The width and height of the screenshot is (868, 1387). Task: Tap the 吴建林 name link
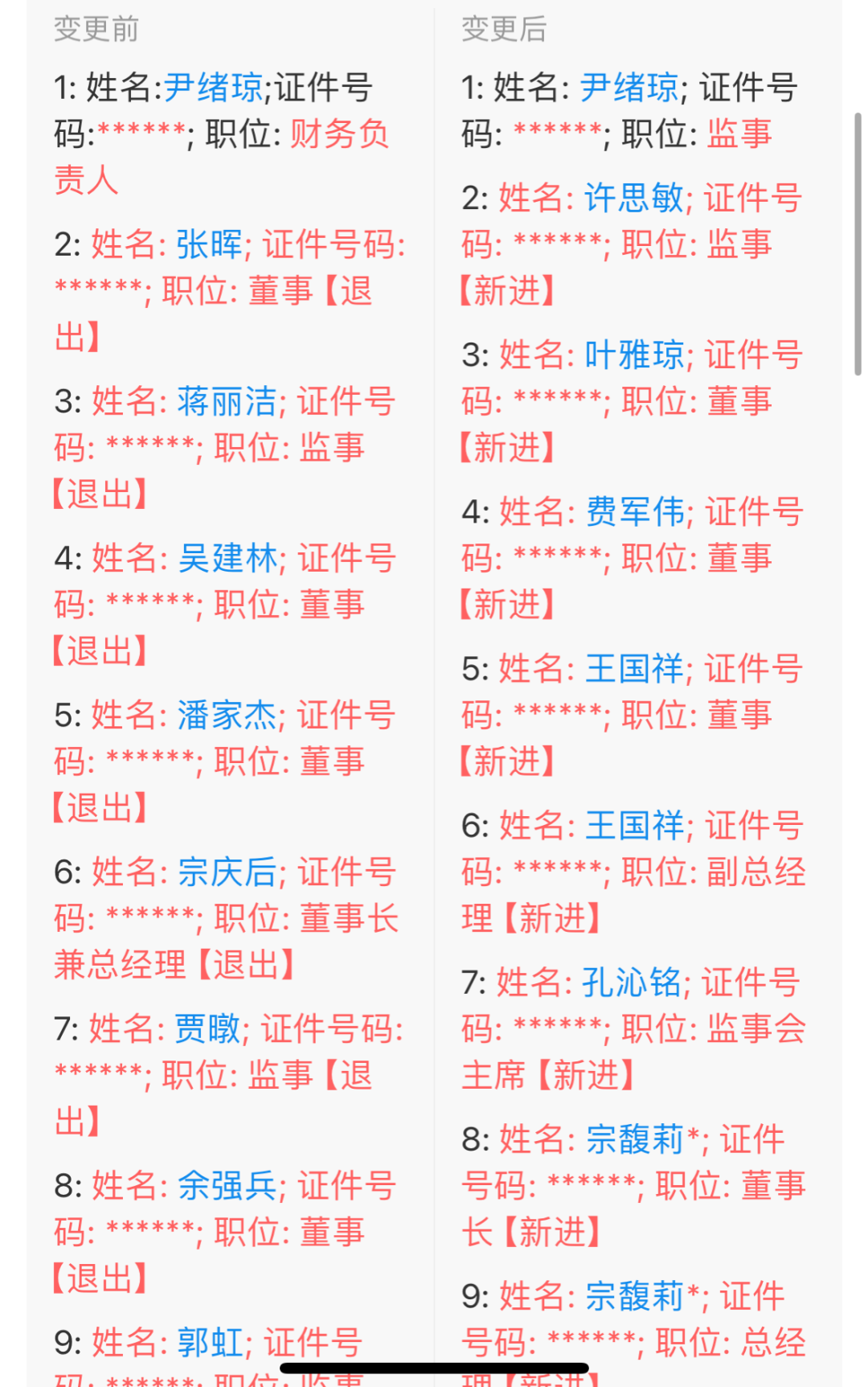227,558
